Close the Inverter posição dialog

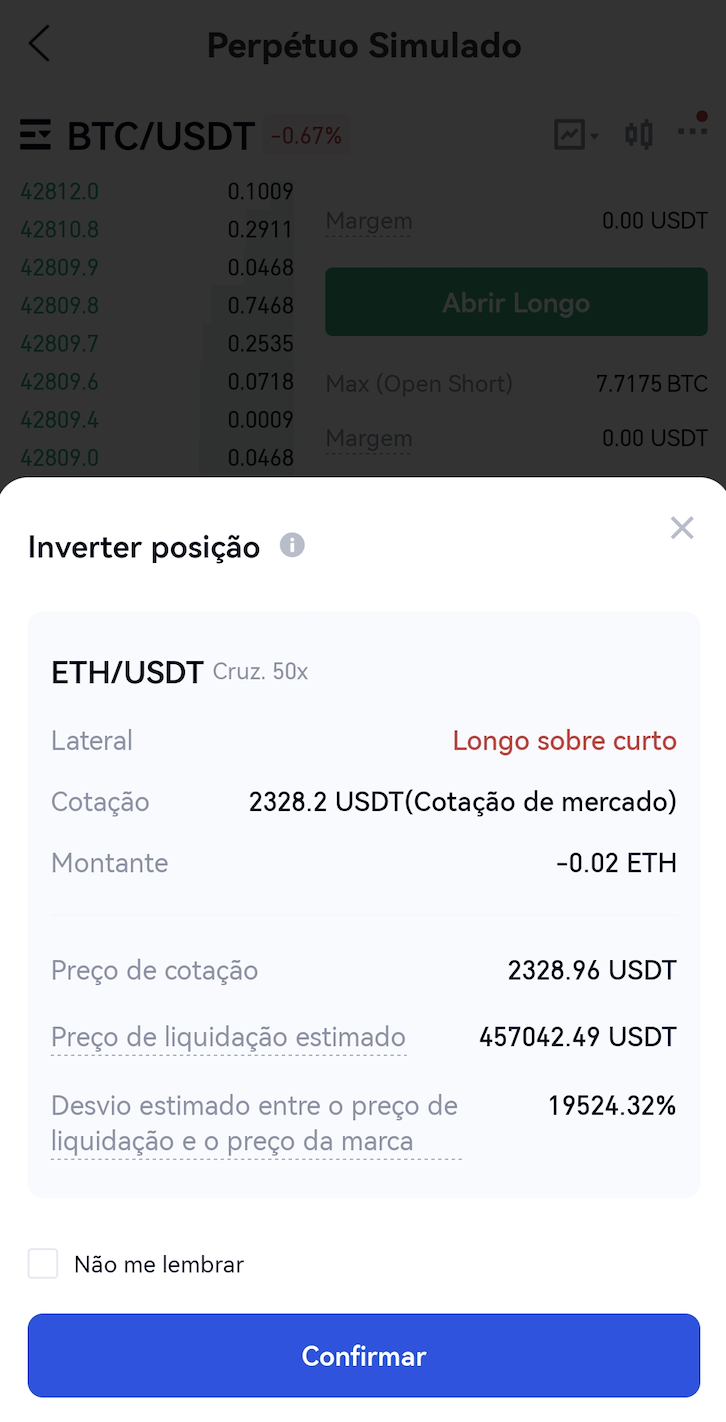[x=682, y=528]
